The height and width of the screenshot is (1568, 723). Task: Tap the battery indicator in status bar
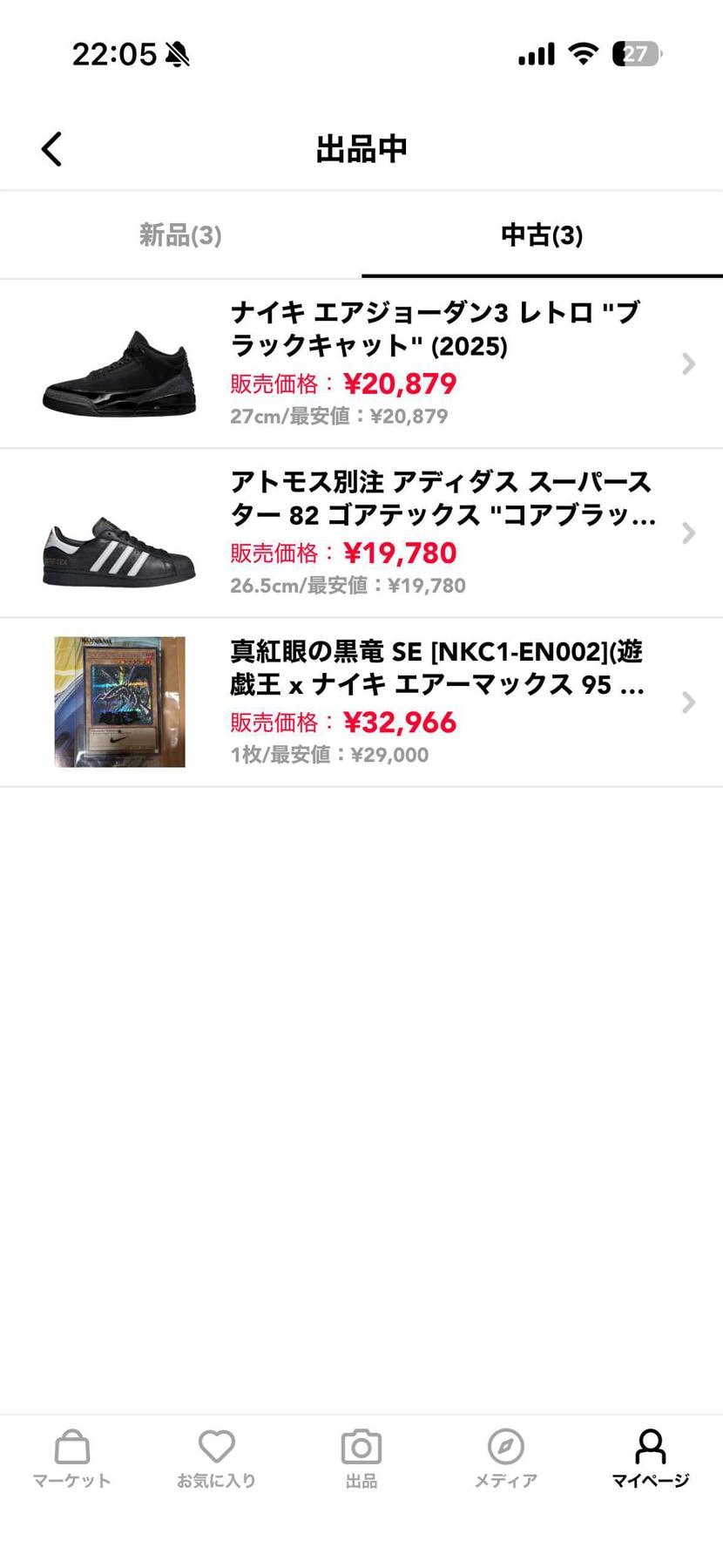pyautogui.click(x=636, y=54)
